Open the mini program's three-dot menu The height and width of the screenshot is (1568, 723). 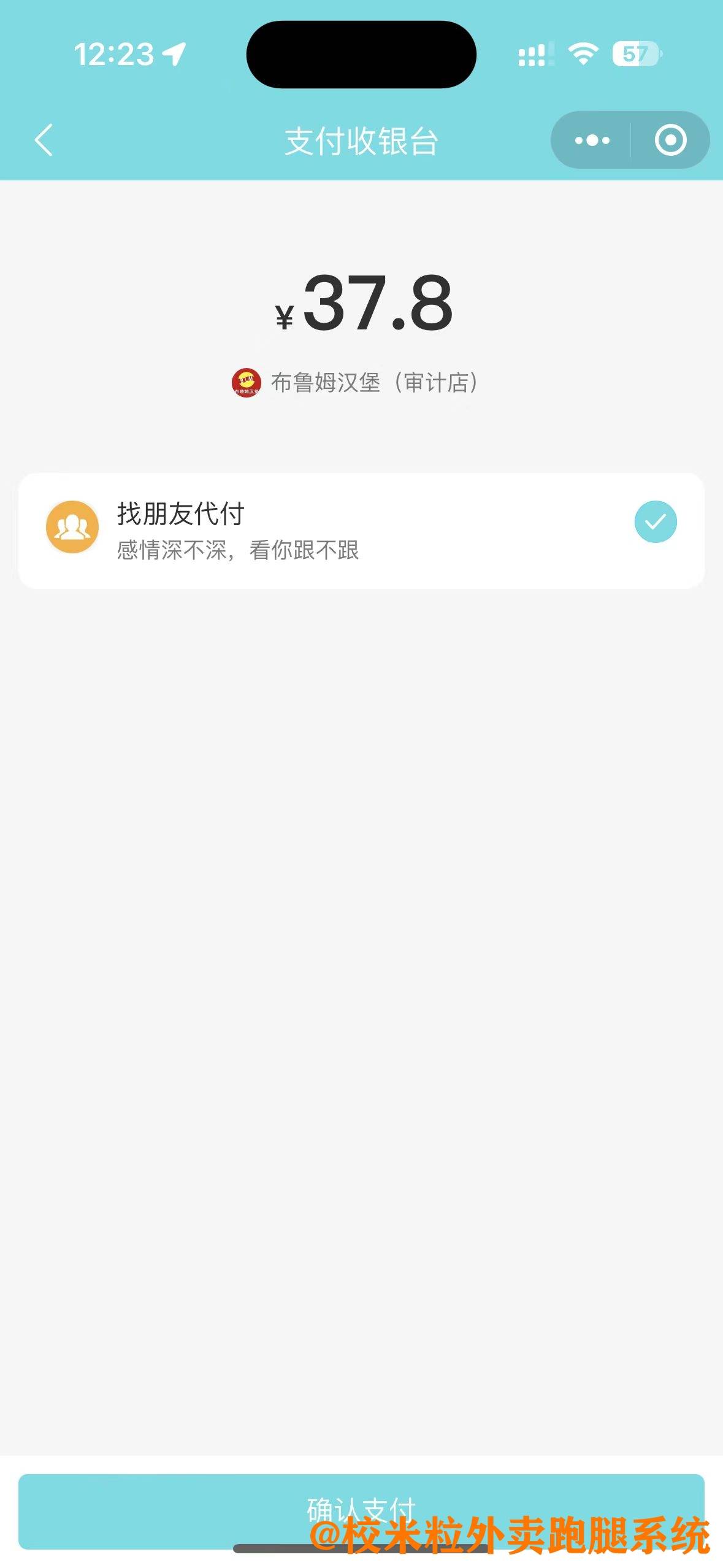click(592, 140)
